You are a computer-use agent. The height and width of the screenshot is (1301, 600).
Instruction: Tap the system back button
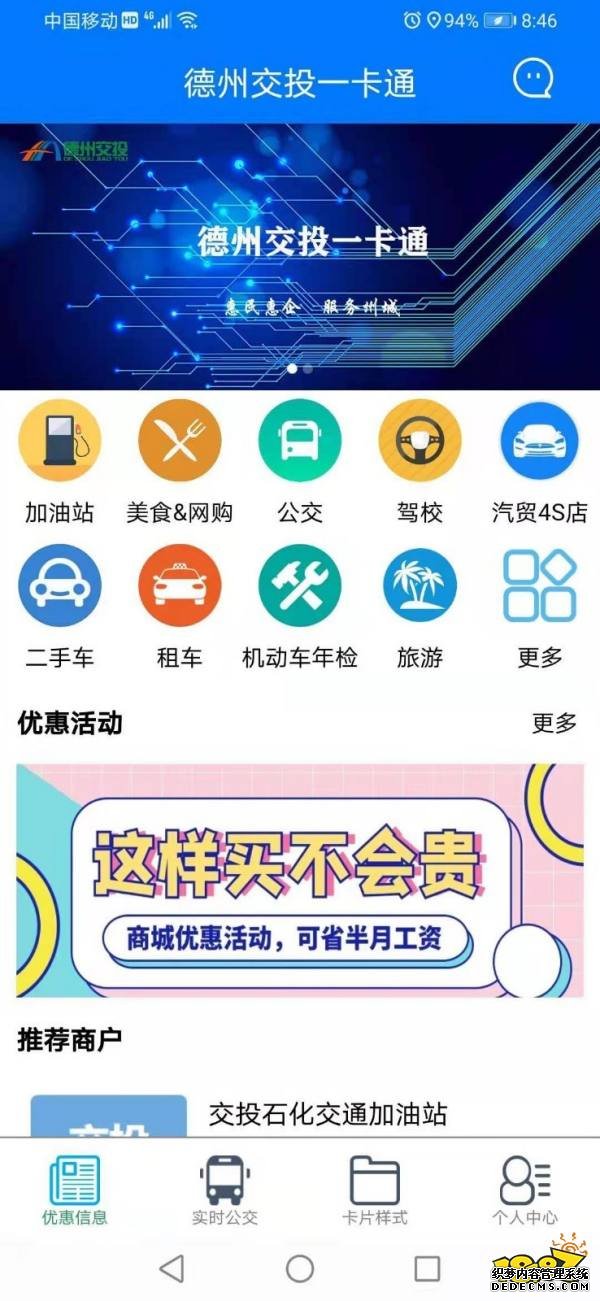point(172,1269)
